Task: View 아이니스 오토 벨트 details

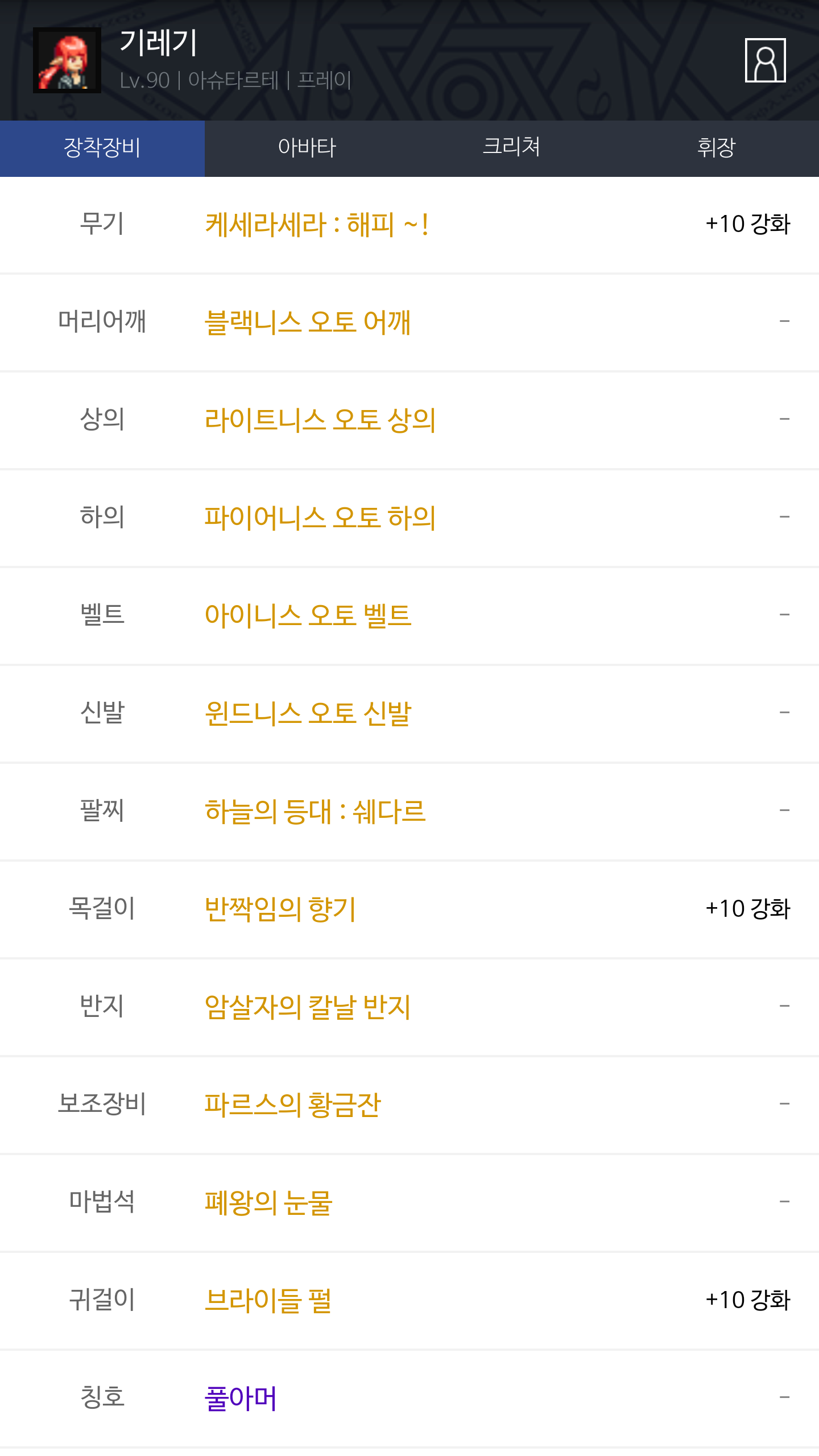Action: tap(308, 616)
